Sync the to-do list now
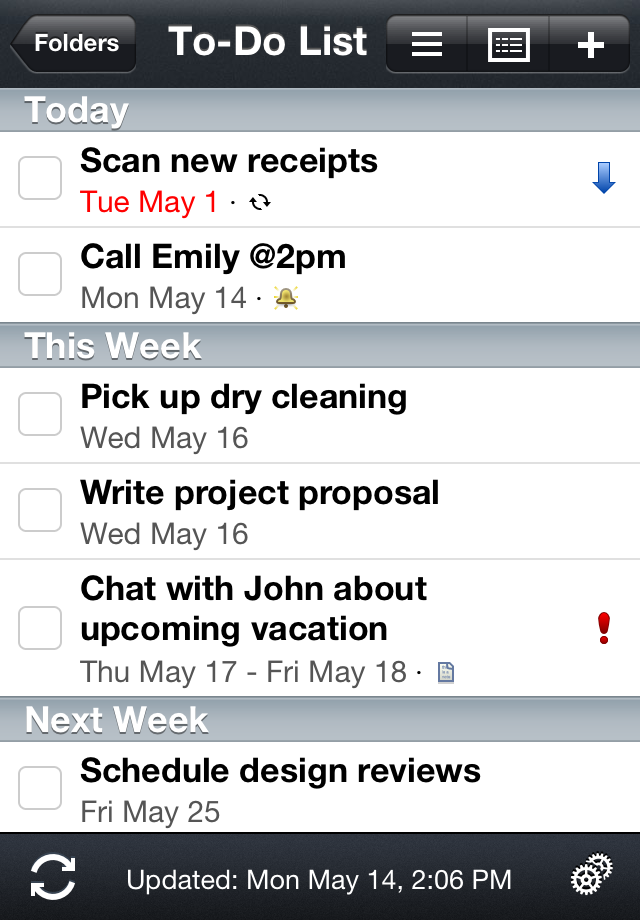This screenshot has width=640, height=920. pyautogui.click(x=52, y=877)
